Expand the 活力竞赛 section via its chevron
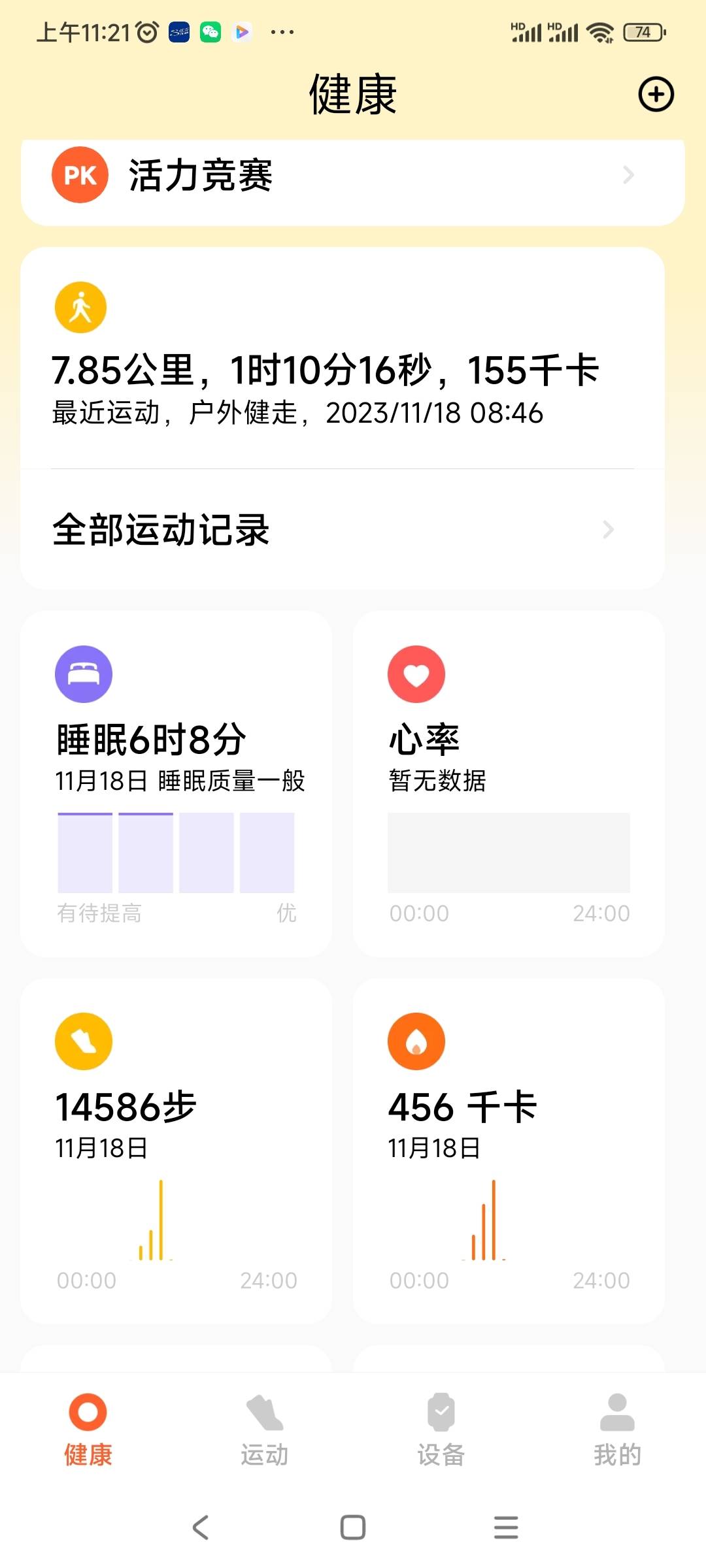706x1568 pixels. (x=628, y=174)
